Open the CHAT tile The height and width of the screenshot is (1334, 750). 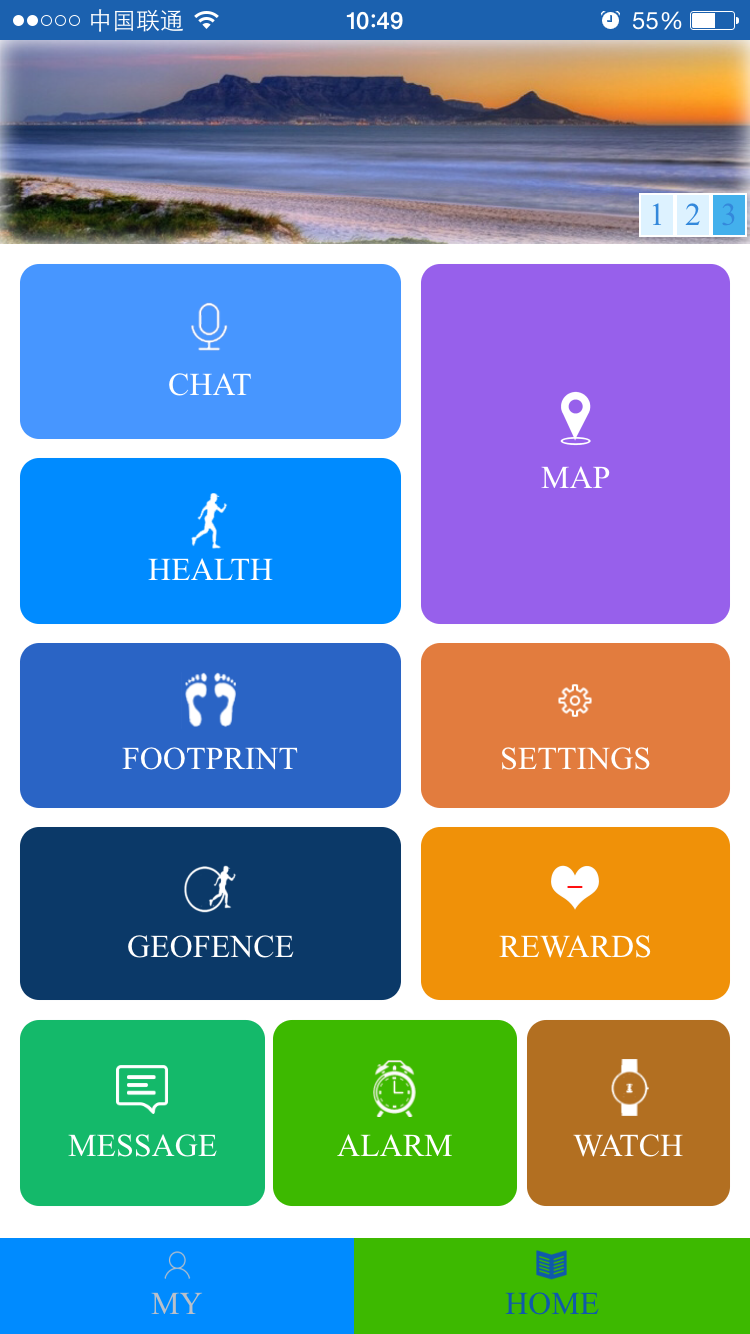[x=210, y=351]
